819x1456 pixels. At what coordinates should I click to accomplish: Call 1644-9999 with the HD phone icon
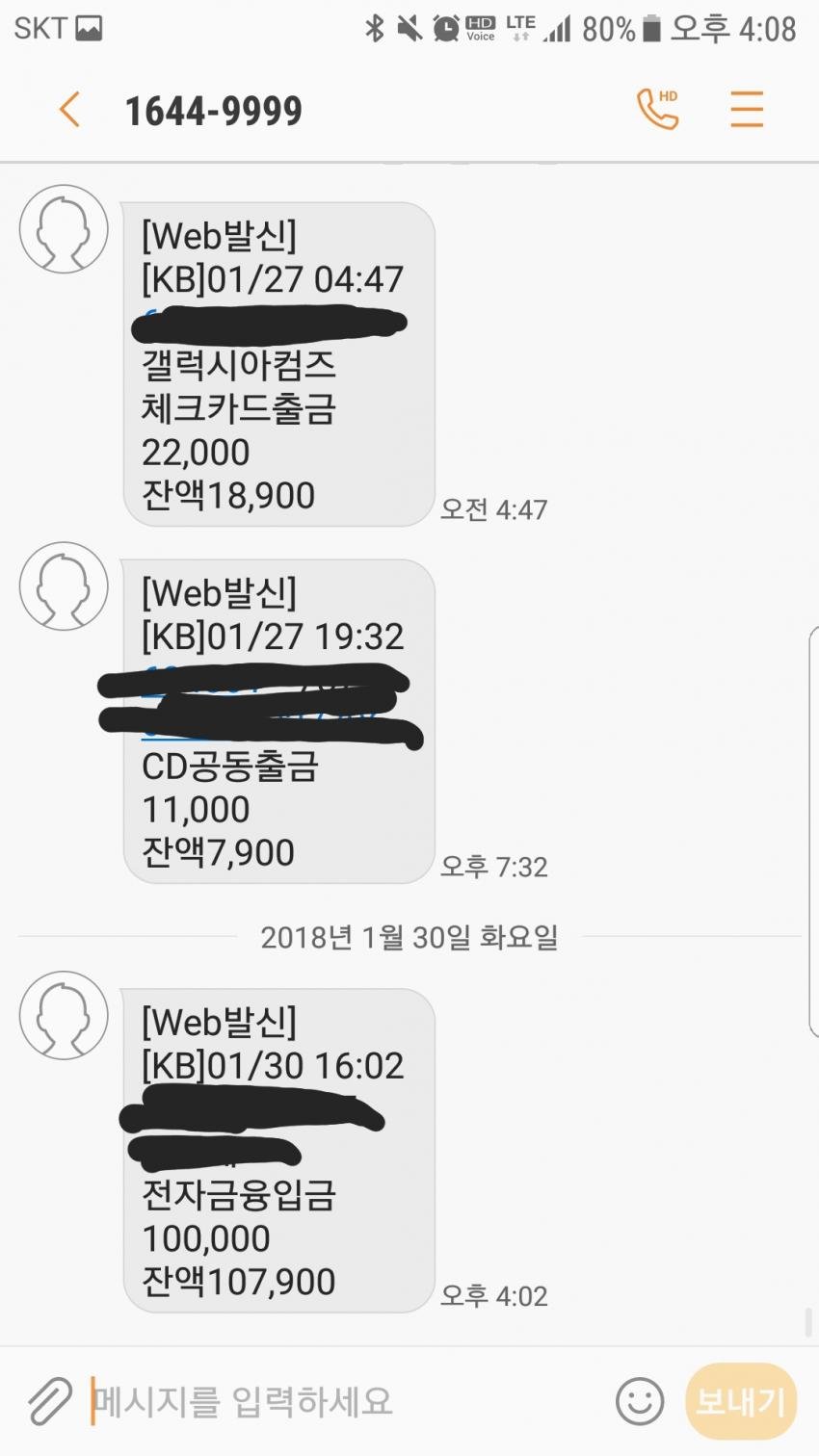658,109
